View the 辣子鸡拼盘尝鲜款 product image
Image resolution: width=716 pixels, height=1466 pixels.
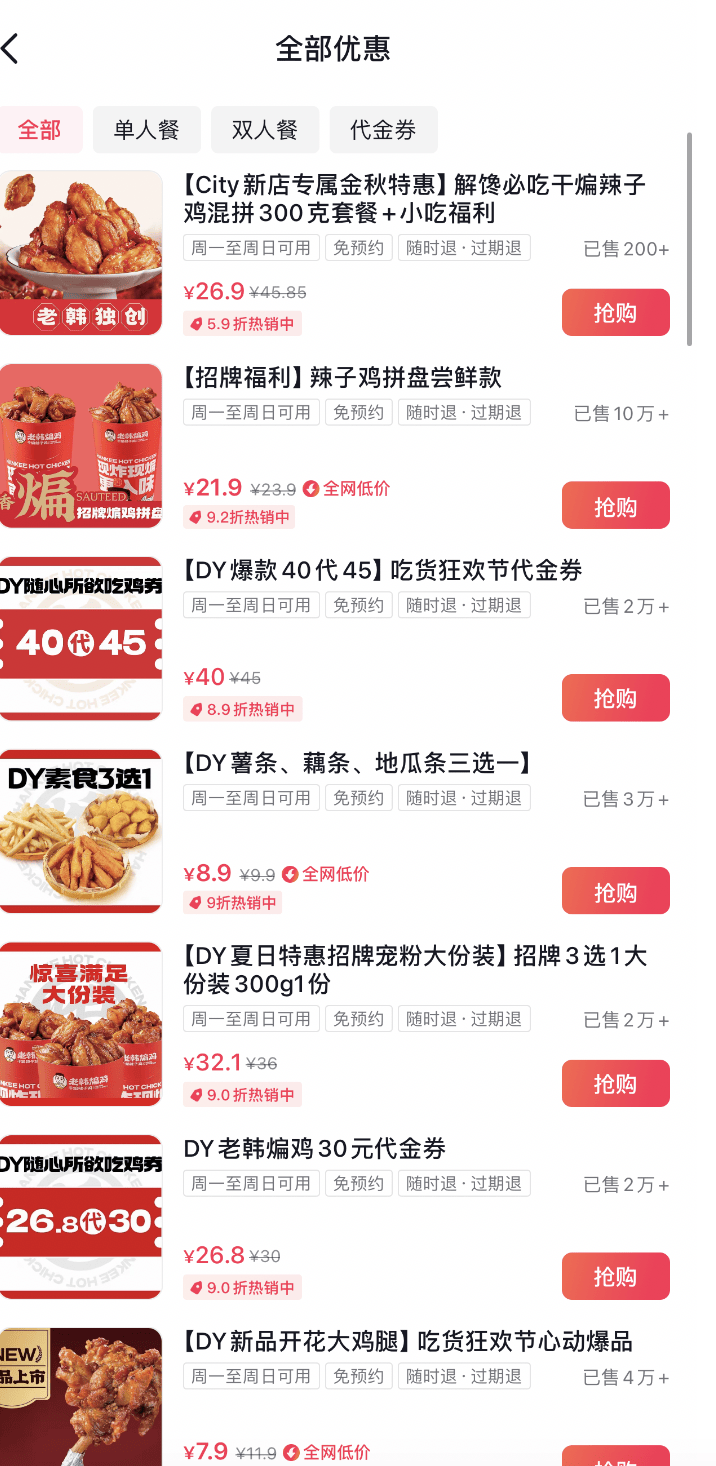coord(81,445)
